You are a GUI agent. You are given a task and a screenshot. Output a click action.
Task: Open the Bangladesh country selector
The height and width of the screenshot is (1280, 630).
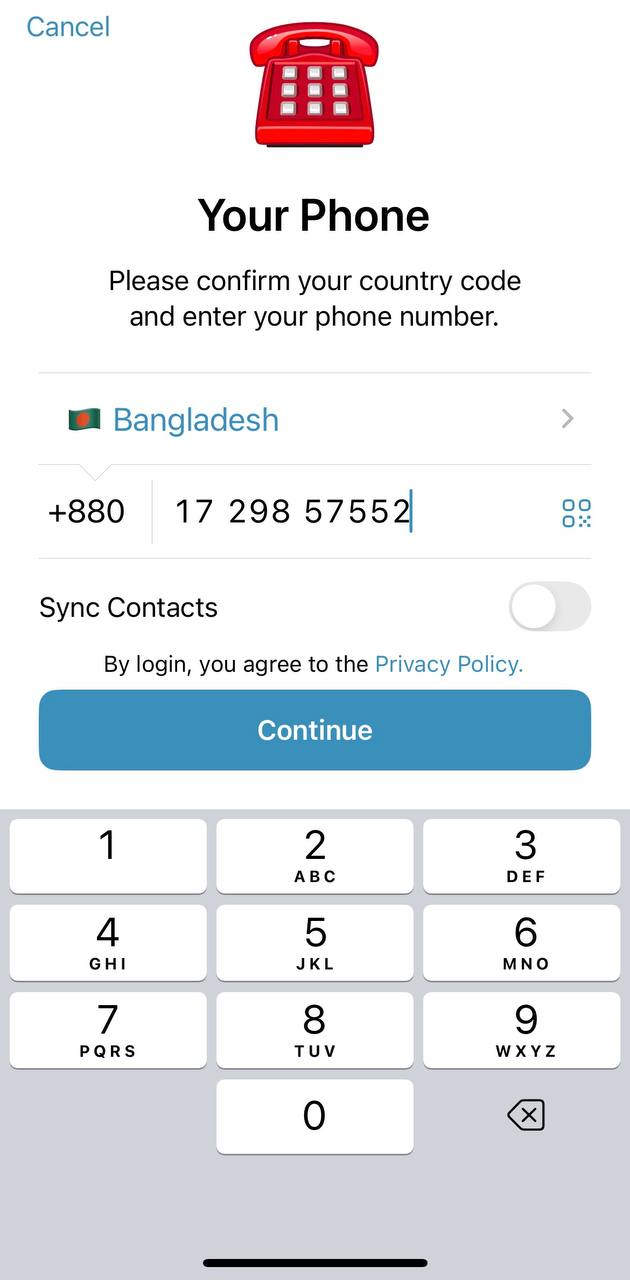pyautogui.click(x=314, y=419)
